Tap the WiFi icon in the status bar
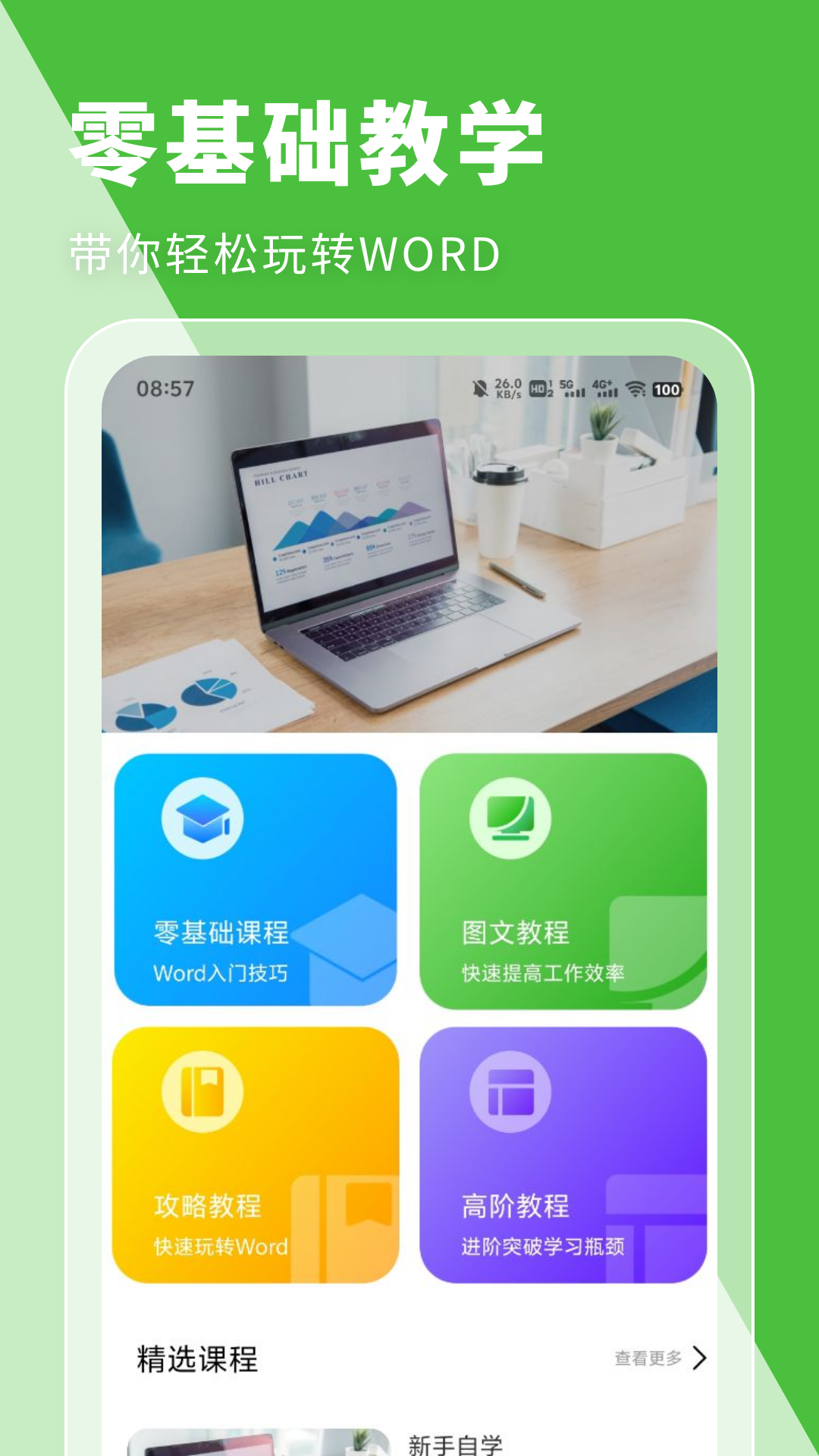Screen dimensions: 819x1456 [638, 387]
